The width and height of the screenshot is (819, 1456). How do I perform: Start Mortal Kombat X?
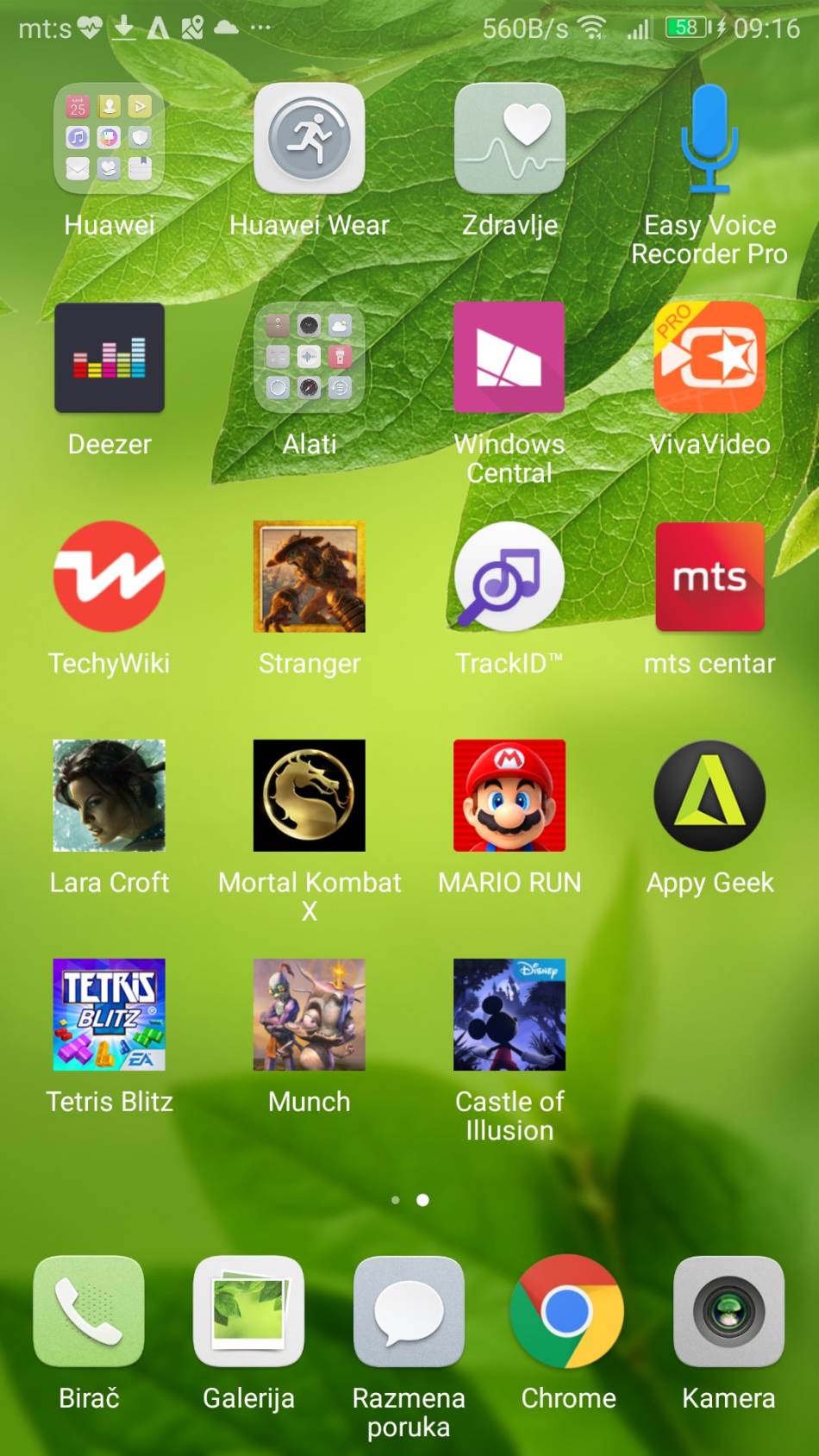pyautogui.click(x=309, y=795)
